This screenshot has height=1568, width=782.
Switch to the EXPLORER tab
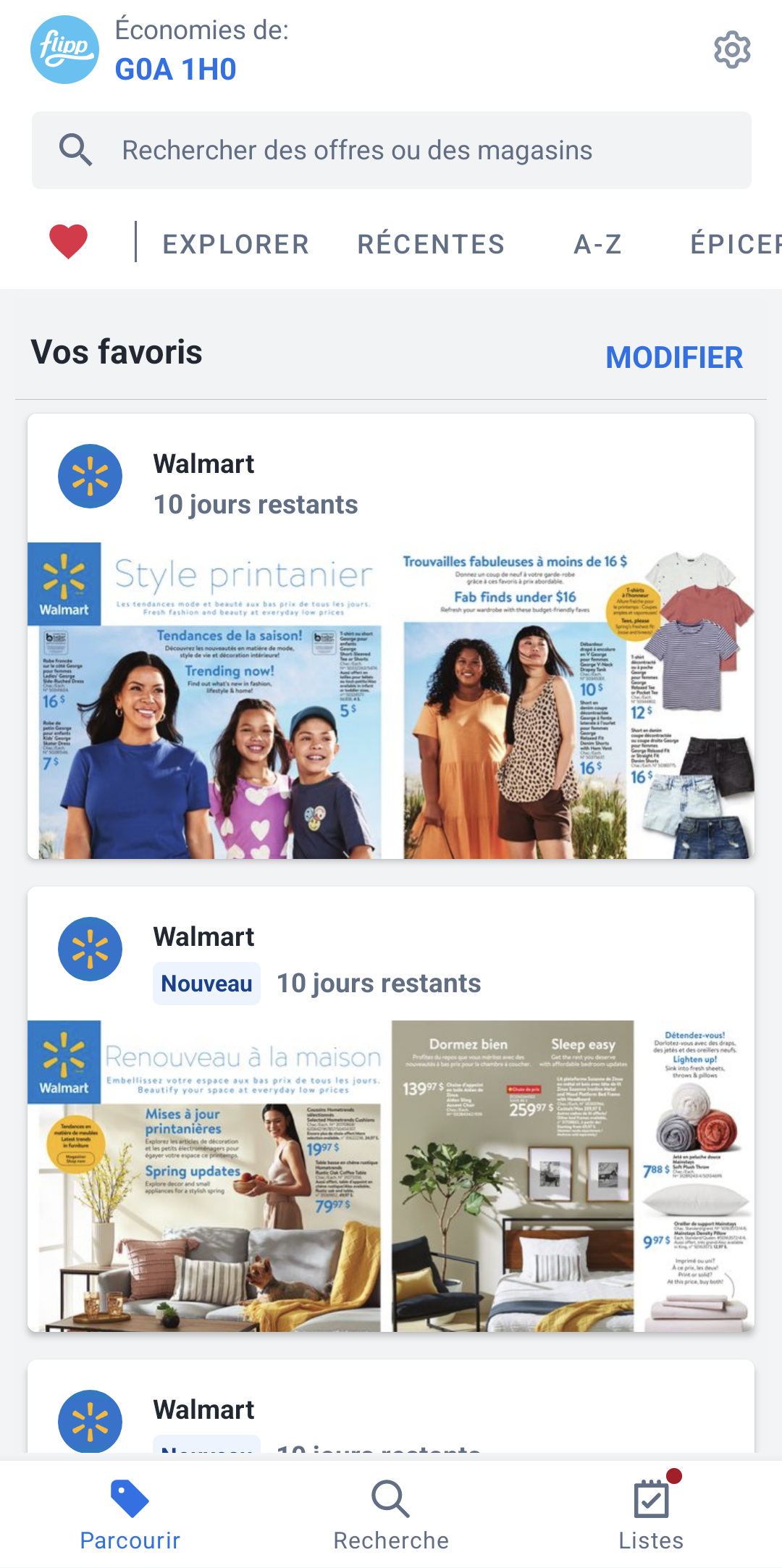(236, 245)
